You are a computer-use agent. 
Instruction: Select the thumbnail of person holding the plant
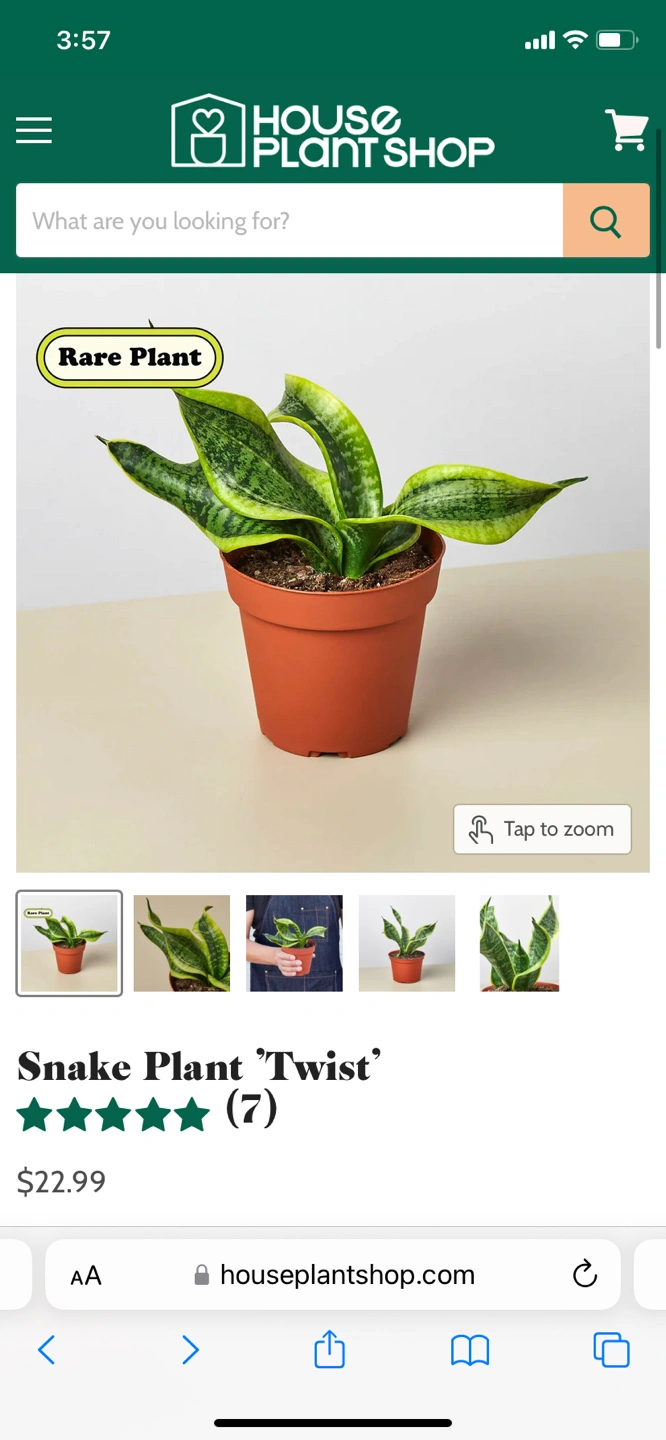(294, 943)
